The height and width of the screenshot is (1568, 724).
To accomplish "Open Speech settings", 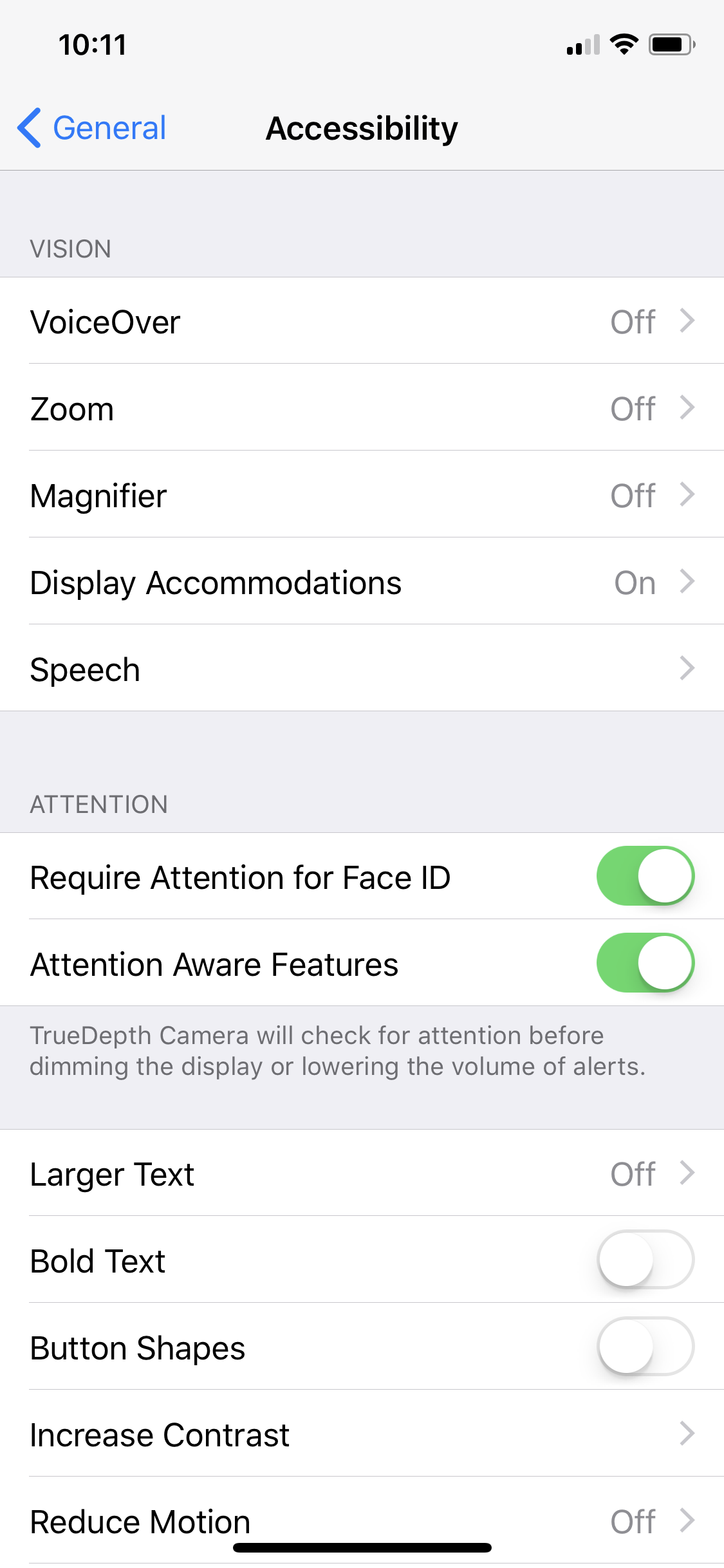I will (x=362, y=668).
